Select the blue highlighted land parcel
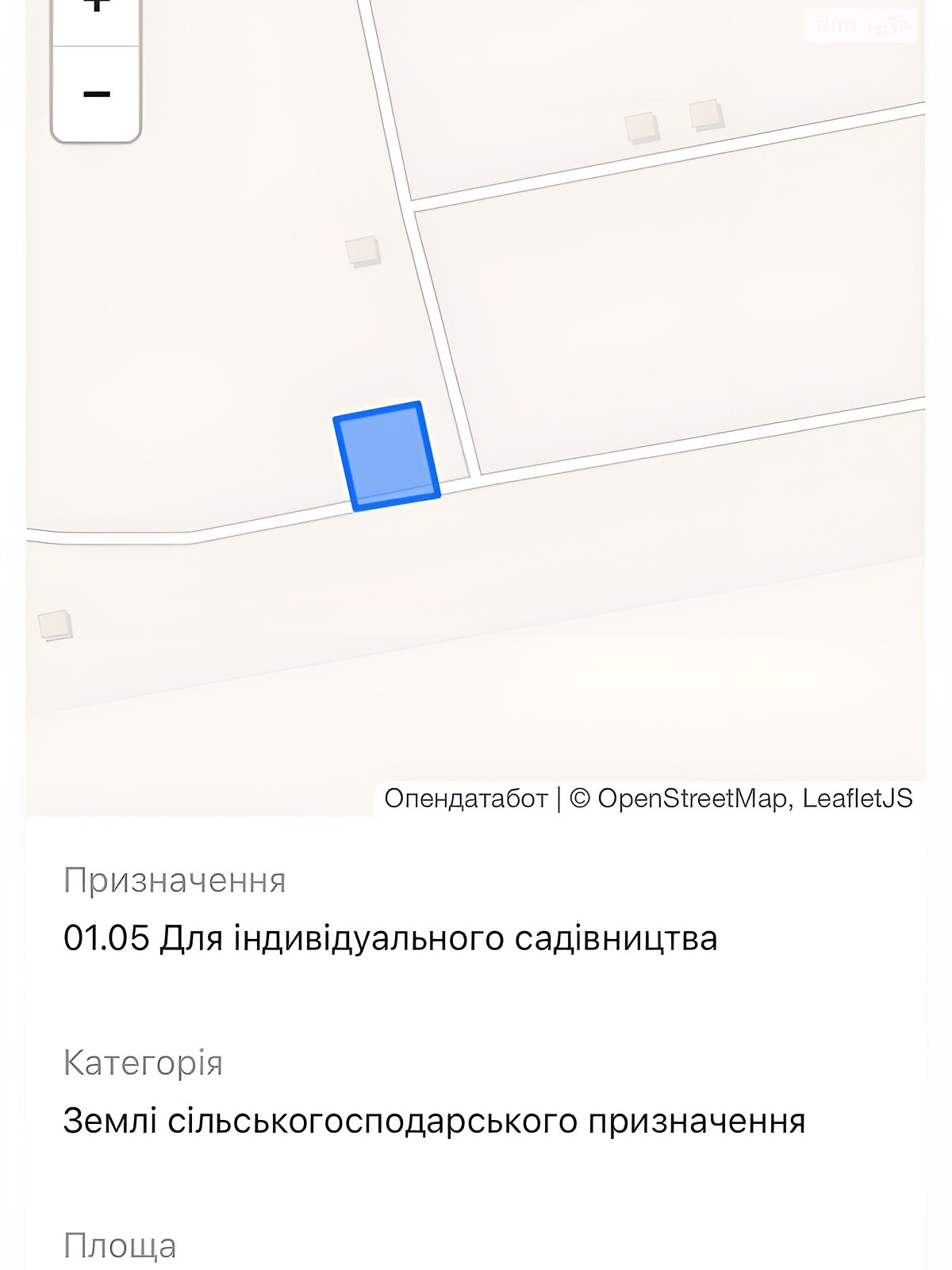 point(386,456)
